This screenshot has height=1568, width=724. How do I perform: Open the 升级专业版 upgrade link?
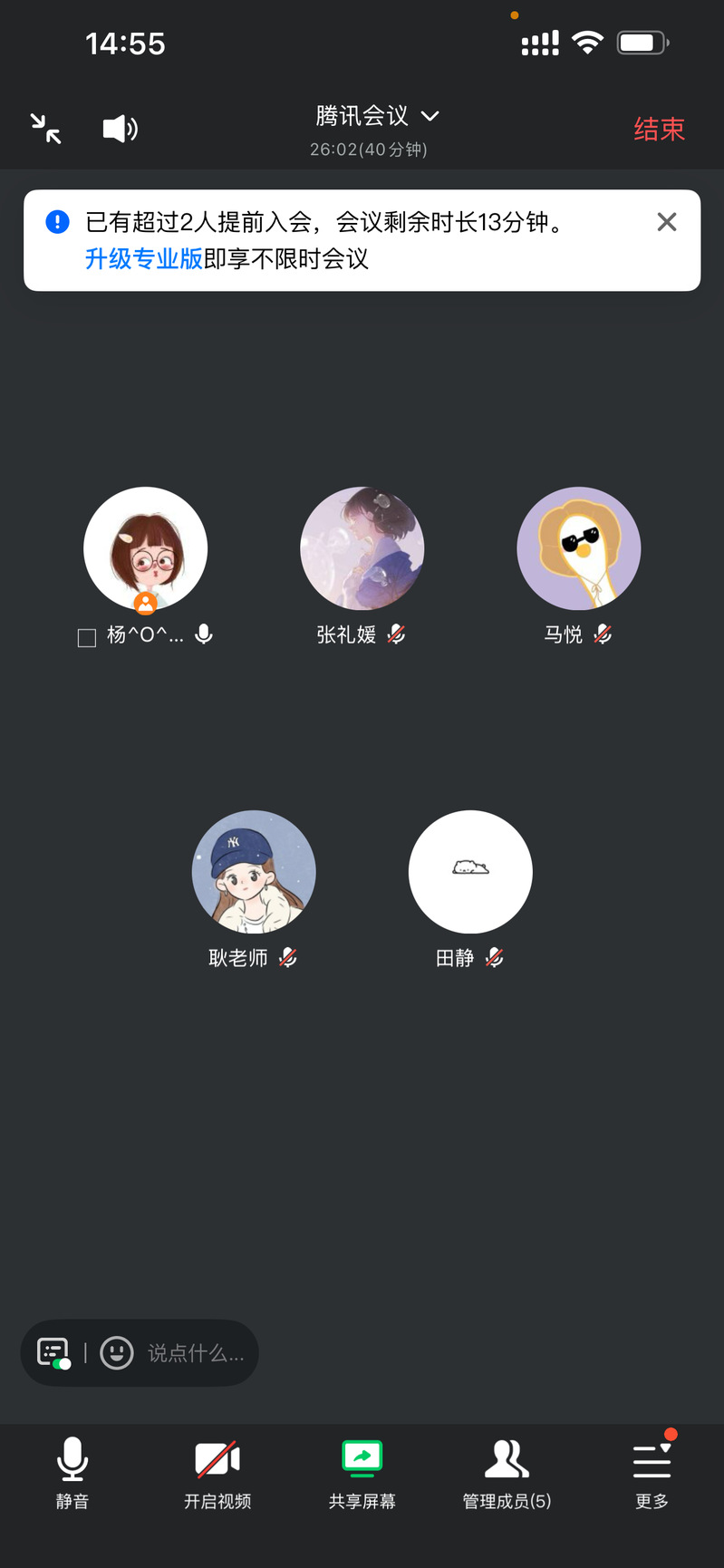tap(143, 259)
